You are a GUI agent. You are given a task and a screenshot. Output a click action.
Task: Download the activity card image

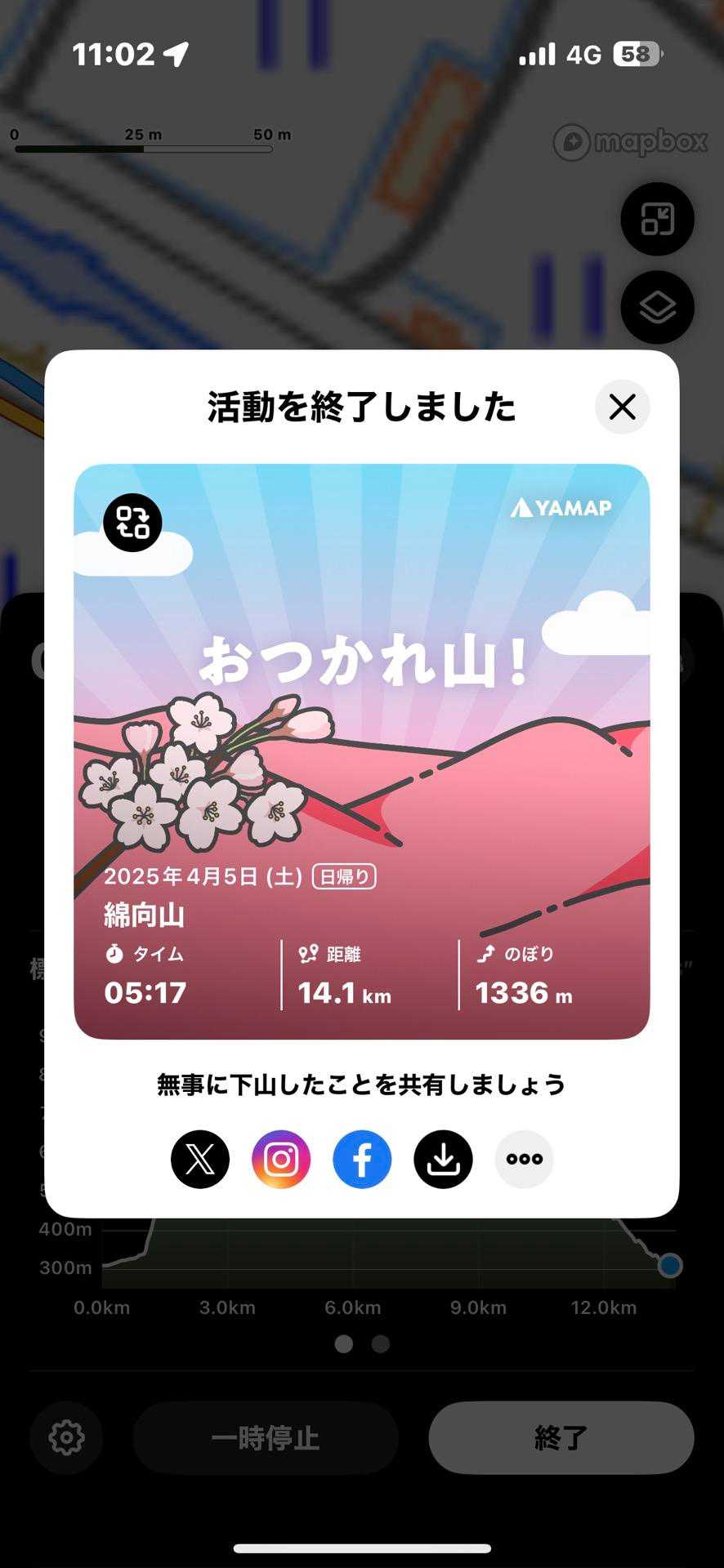pyautogui.click(x=443, y=1159)
